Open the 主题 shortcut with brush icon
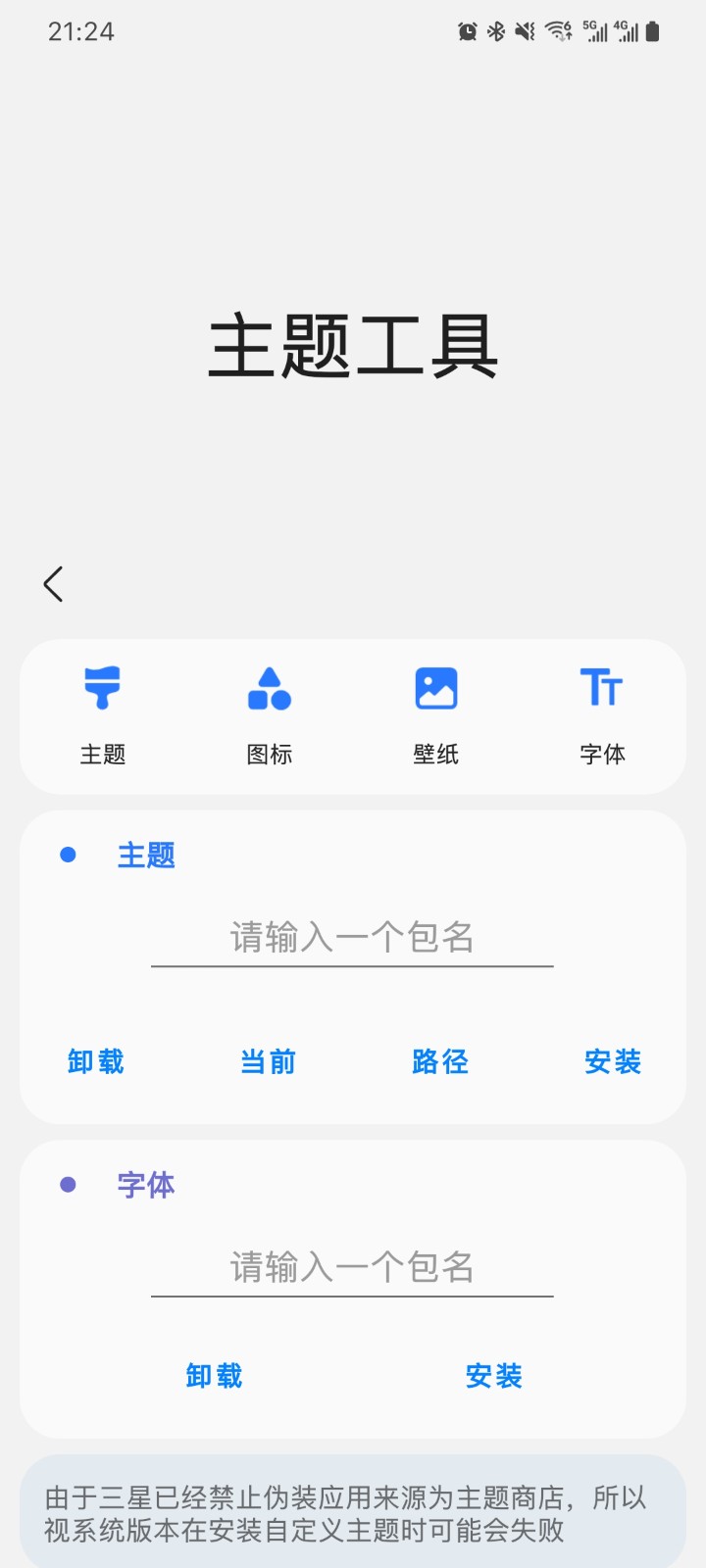 click(x=103, y=716)
